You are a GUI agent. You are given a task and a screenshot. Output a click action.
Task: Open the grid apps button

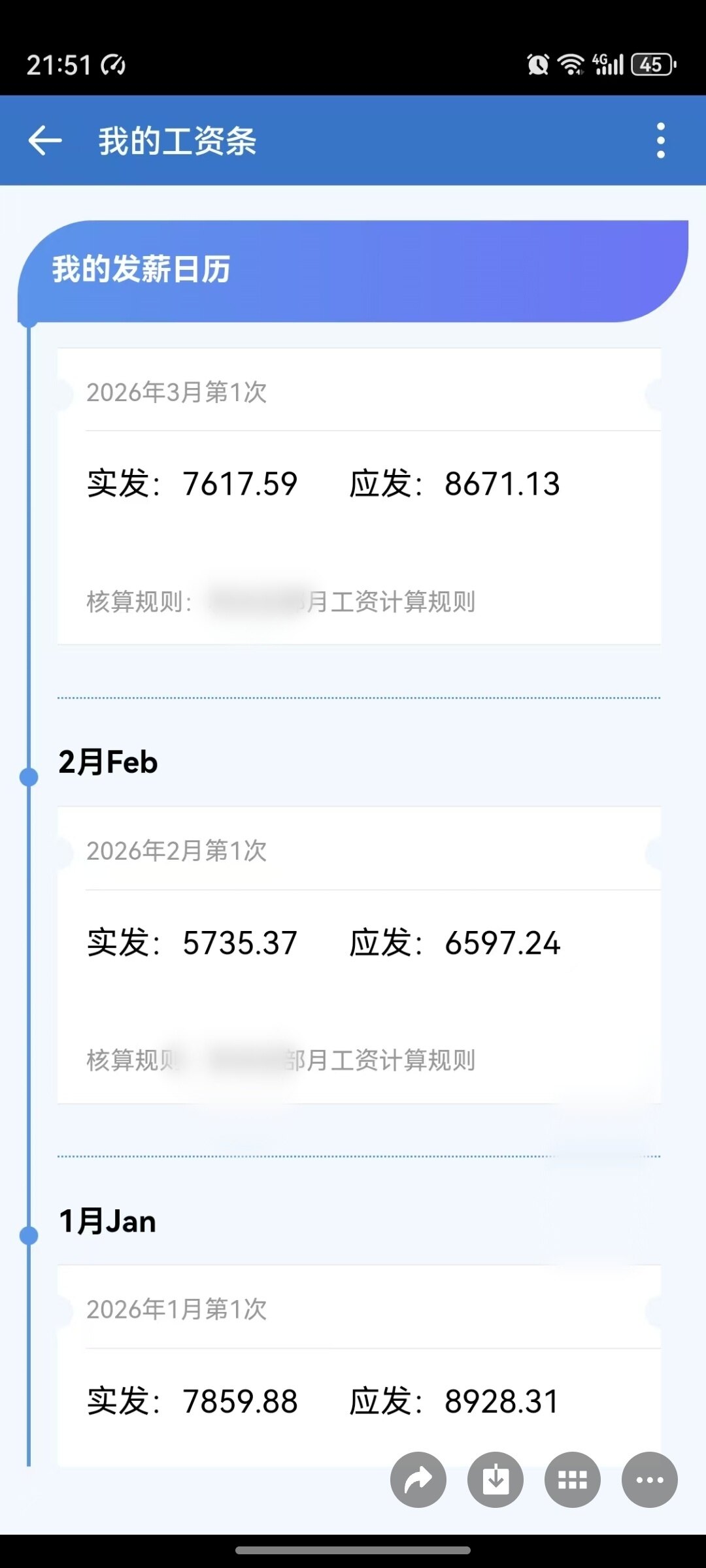(573, 1480)
